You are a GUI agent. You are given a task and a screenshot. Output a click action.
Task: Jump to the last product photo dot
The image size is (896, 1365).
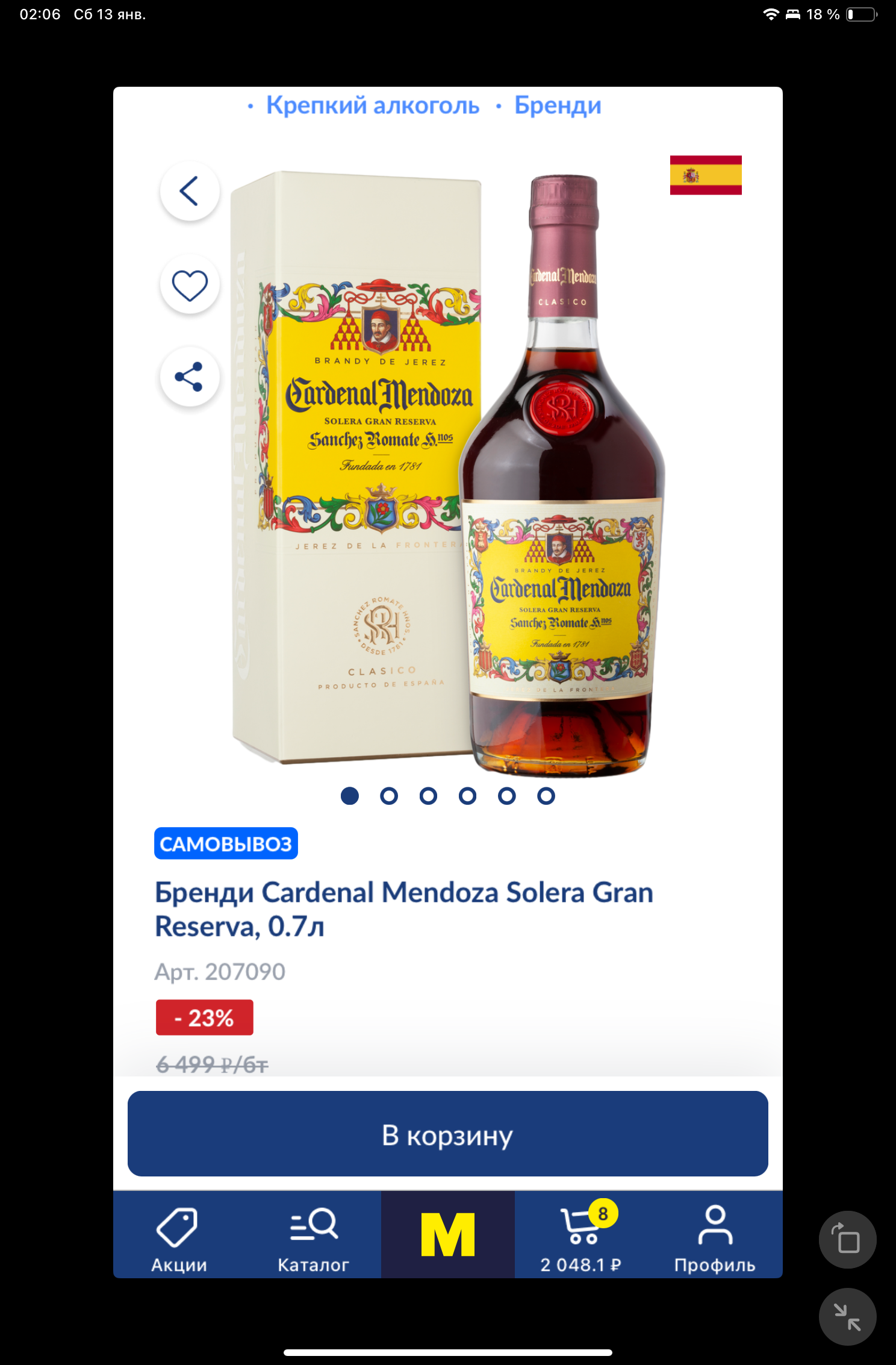click(546, 796)
